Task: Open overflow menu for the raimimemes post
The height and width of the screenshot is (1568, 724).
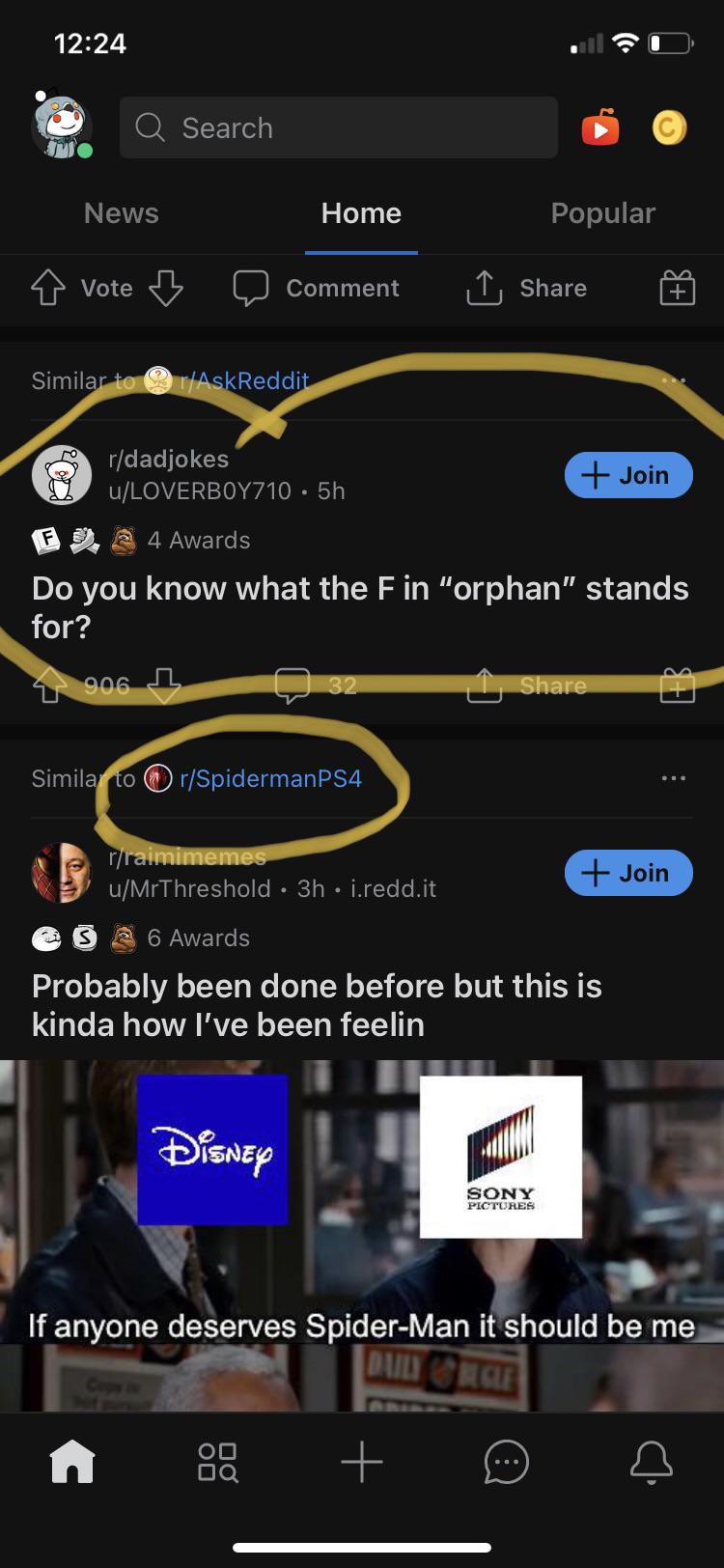Action: (x=673, y=778)
